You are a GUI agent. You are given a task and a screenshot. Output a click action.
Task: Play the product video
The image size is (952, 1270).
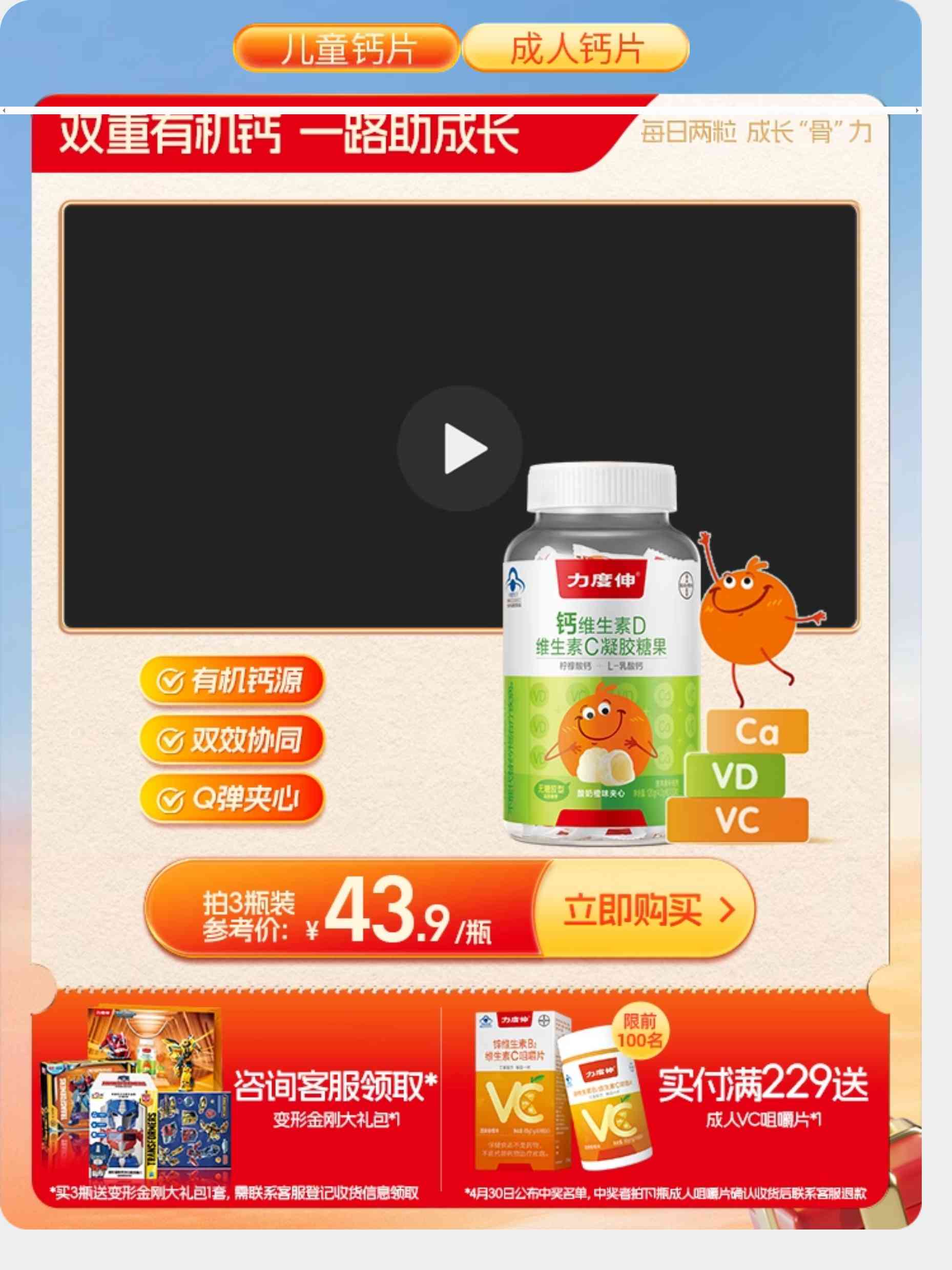tap(460, 448)
